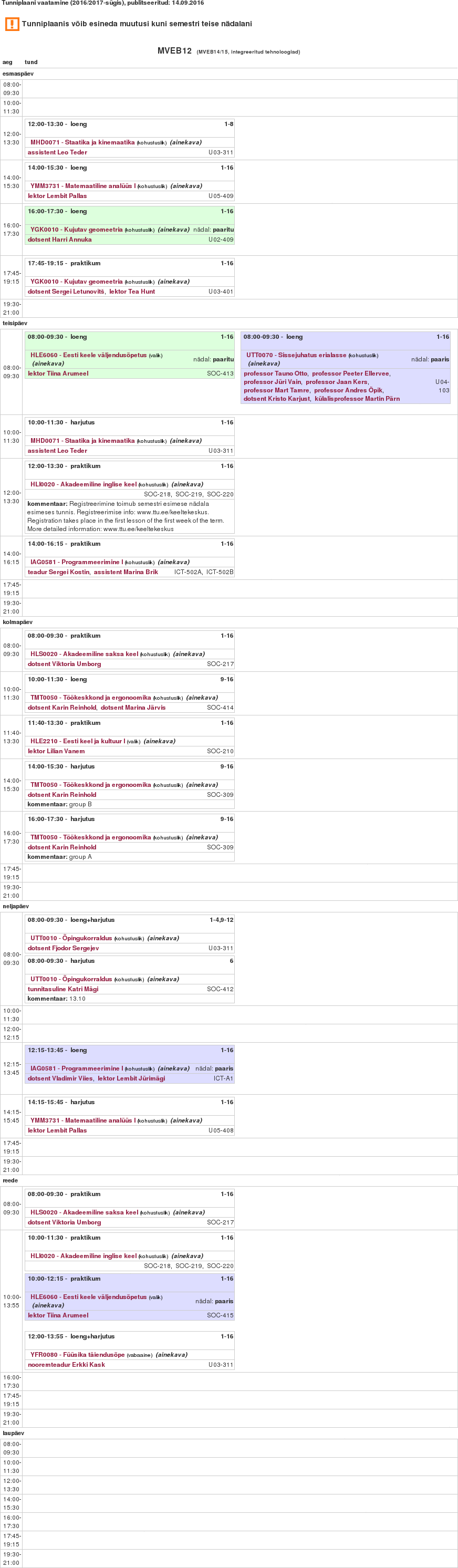Tap lektor Tea Hunt link

(x=132, y=291)
